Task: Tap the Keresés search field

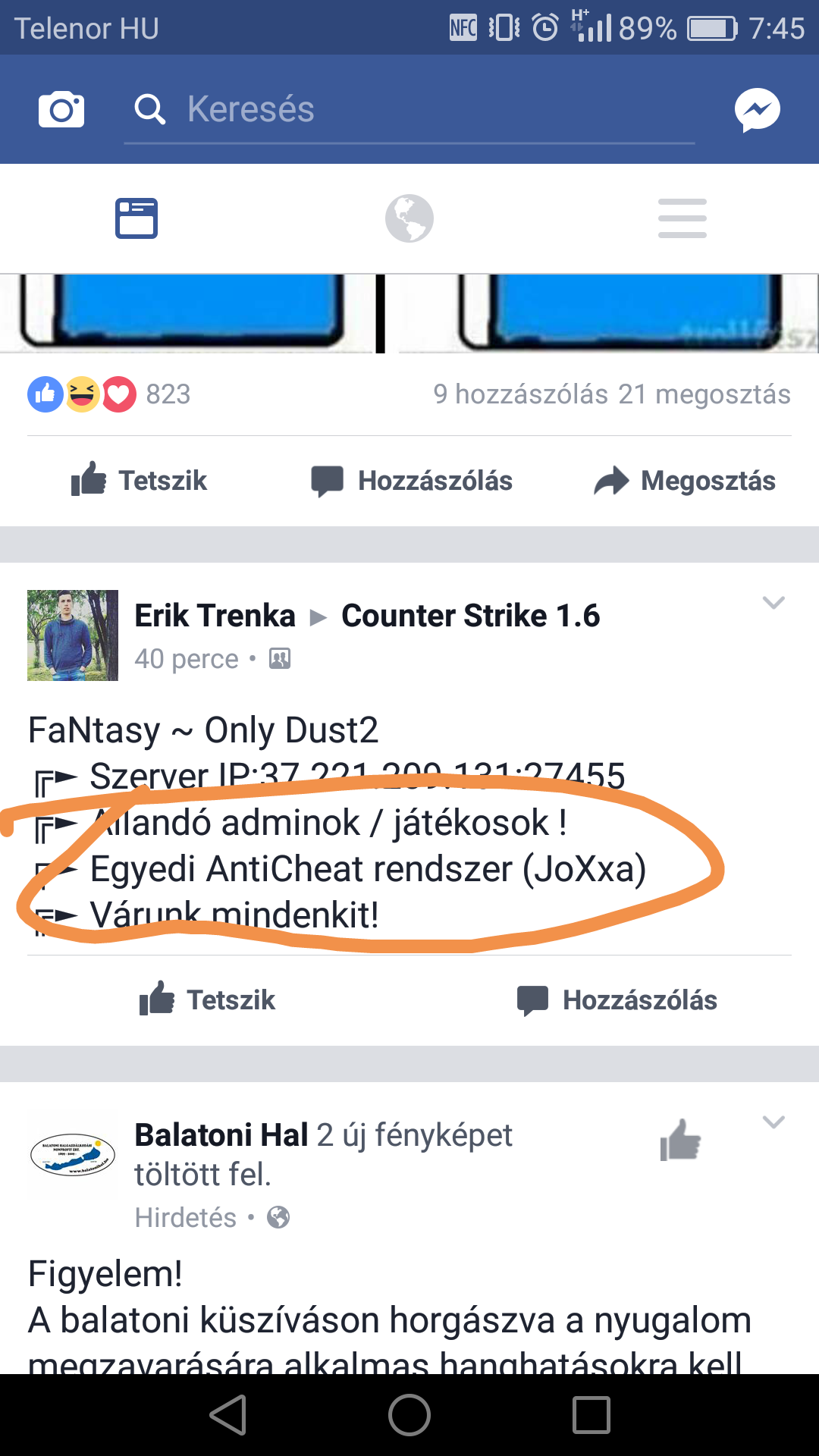Action: point(409,110)
